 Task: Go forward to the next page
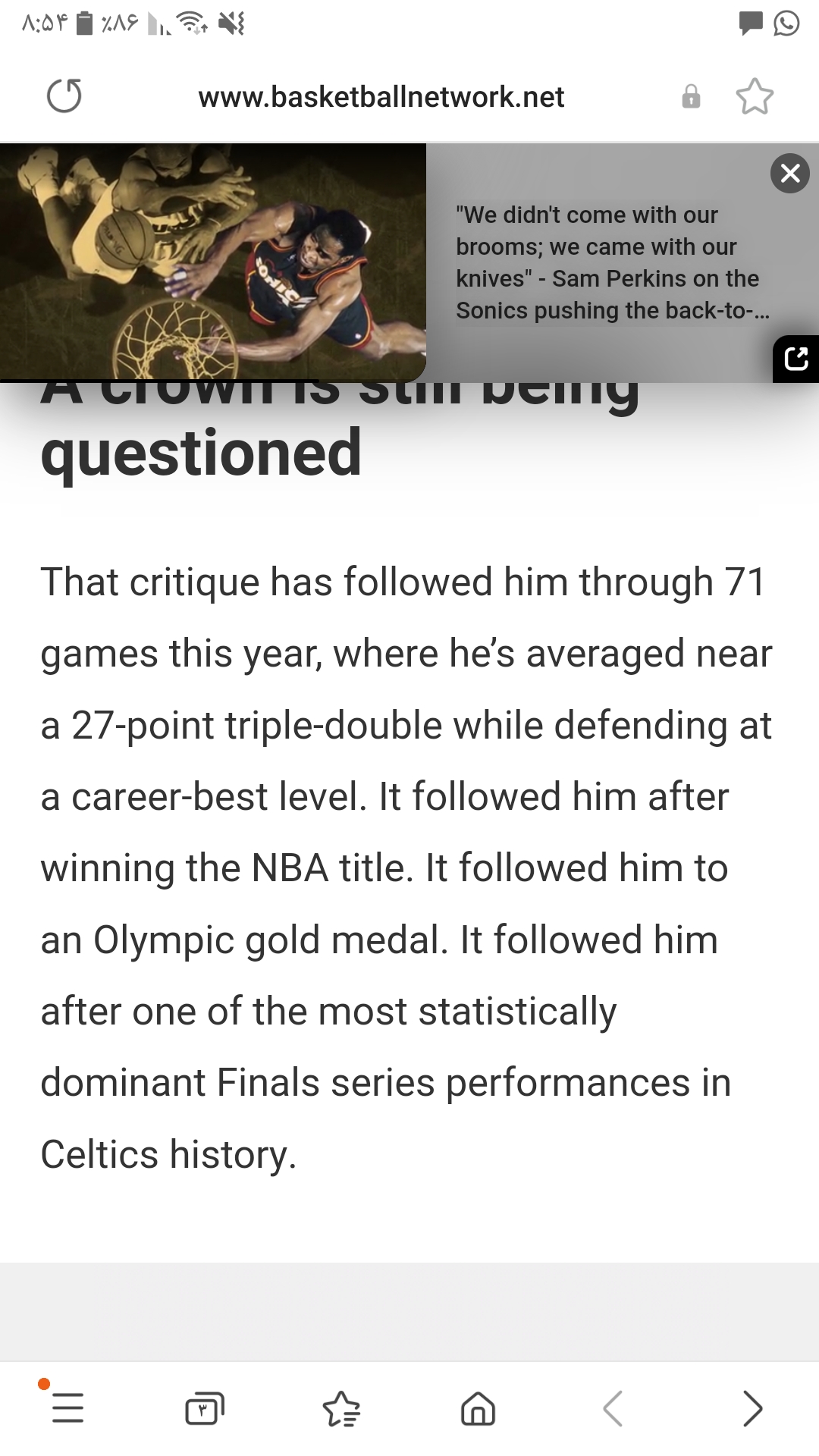pos(752,1409)
